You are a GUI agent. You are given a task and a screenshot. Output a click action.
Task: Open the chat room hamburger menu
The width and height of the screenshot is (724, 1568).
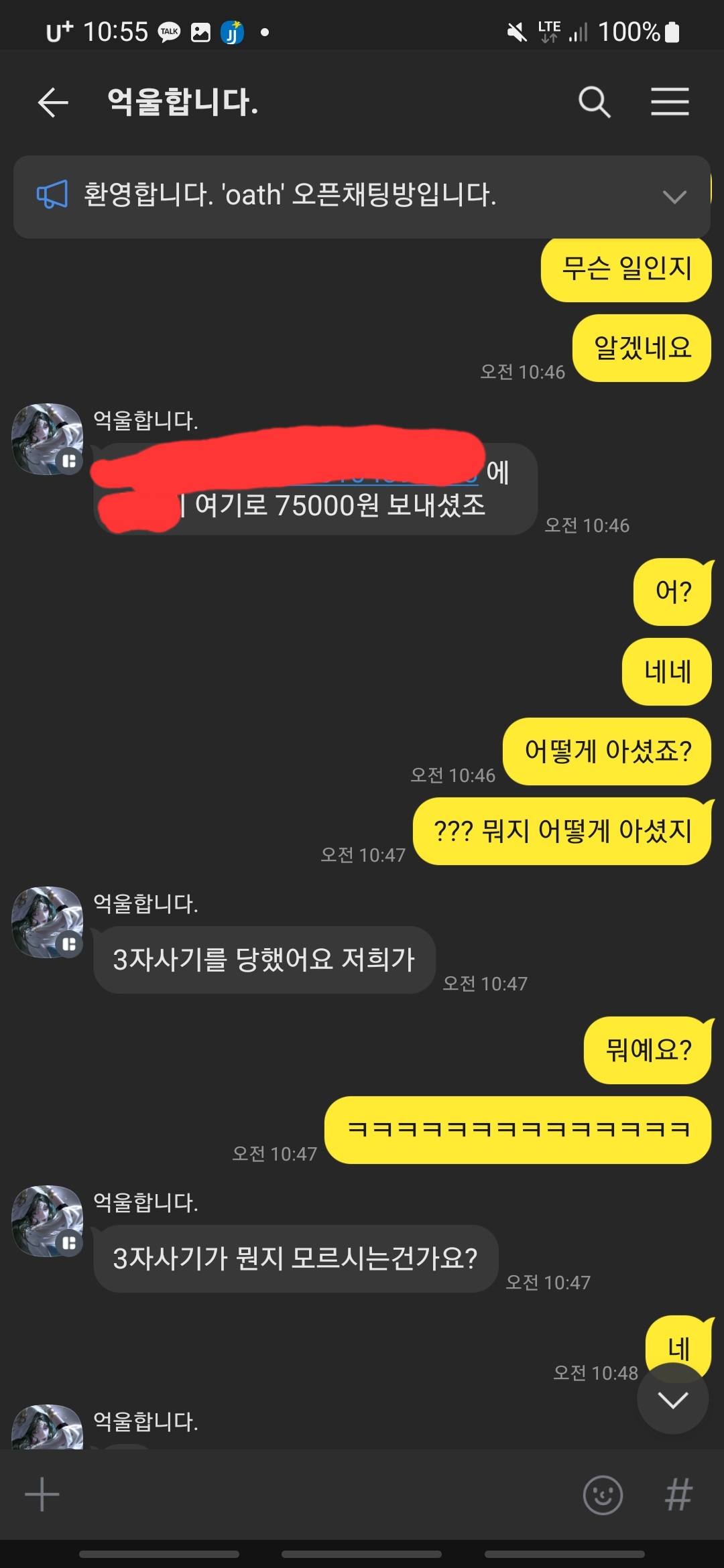(670, 103)
